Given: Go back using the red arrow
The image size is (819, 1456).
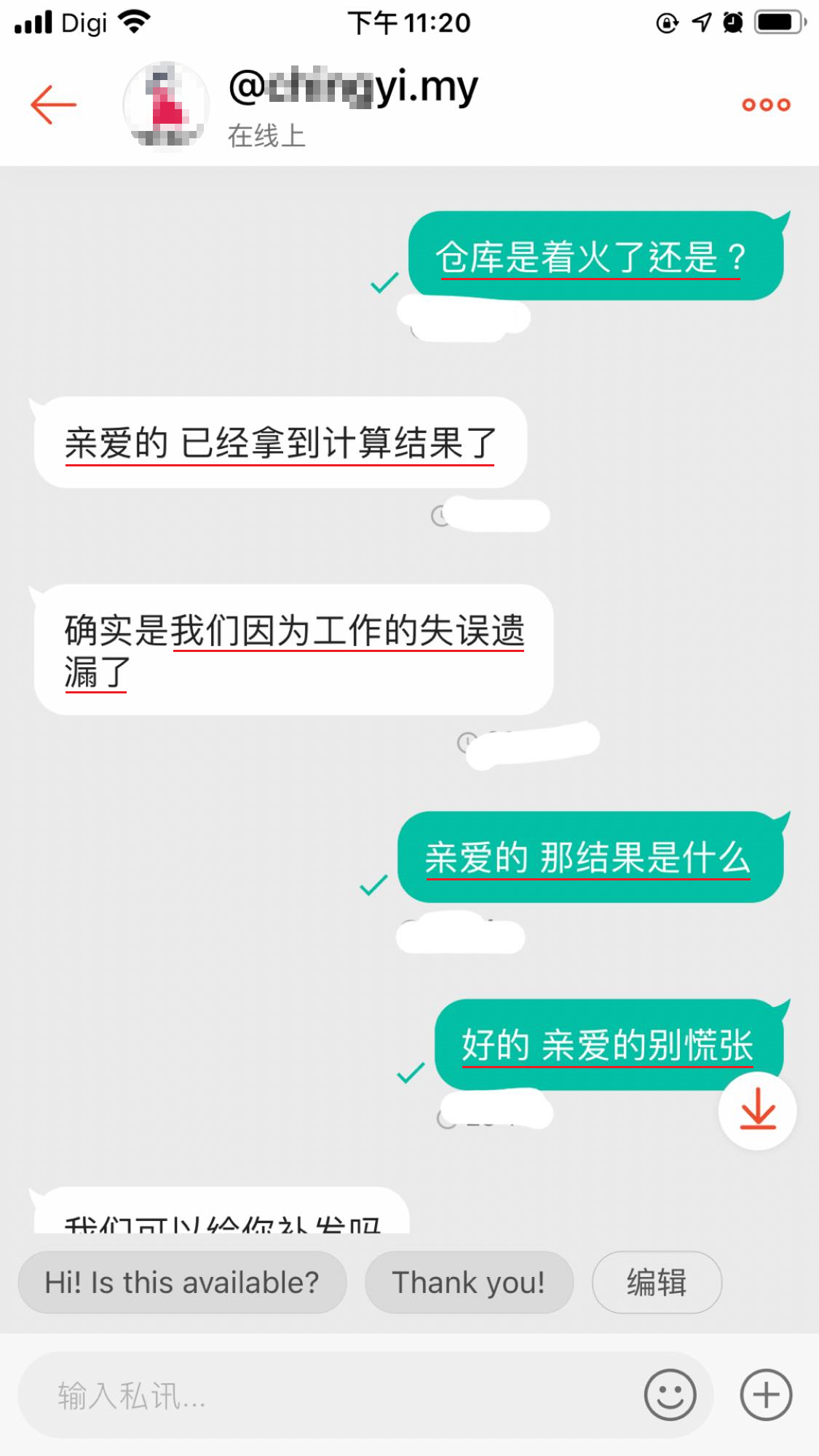Looking at the screenshot, I should click(x=53, y=105).
